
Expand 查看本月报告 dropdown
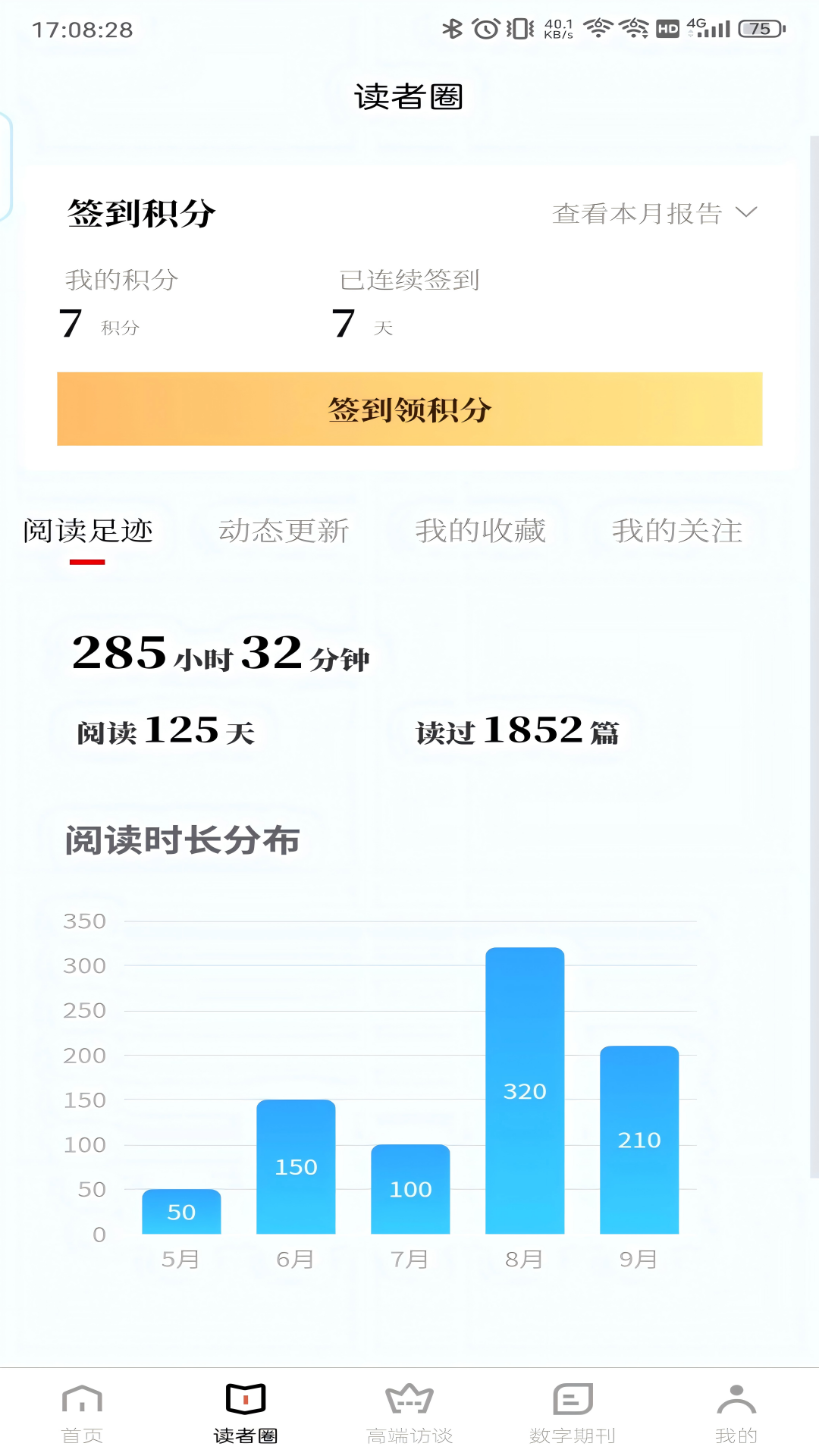[654, 214]
